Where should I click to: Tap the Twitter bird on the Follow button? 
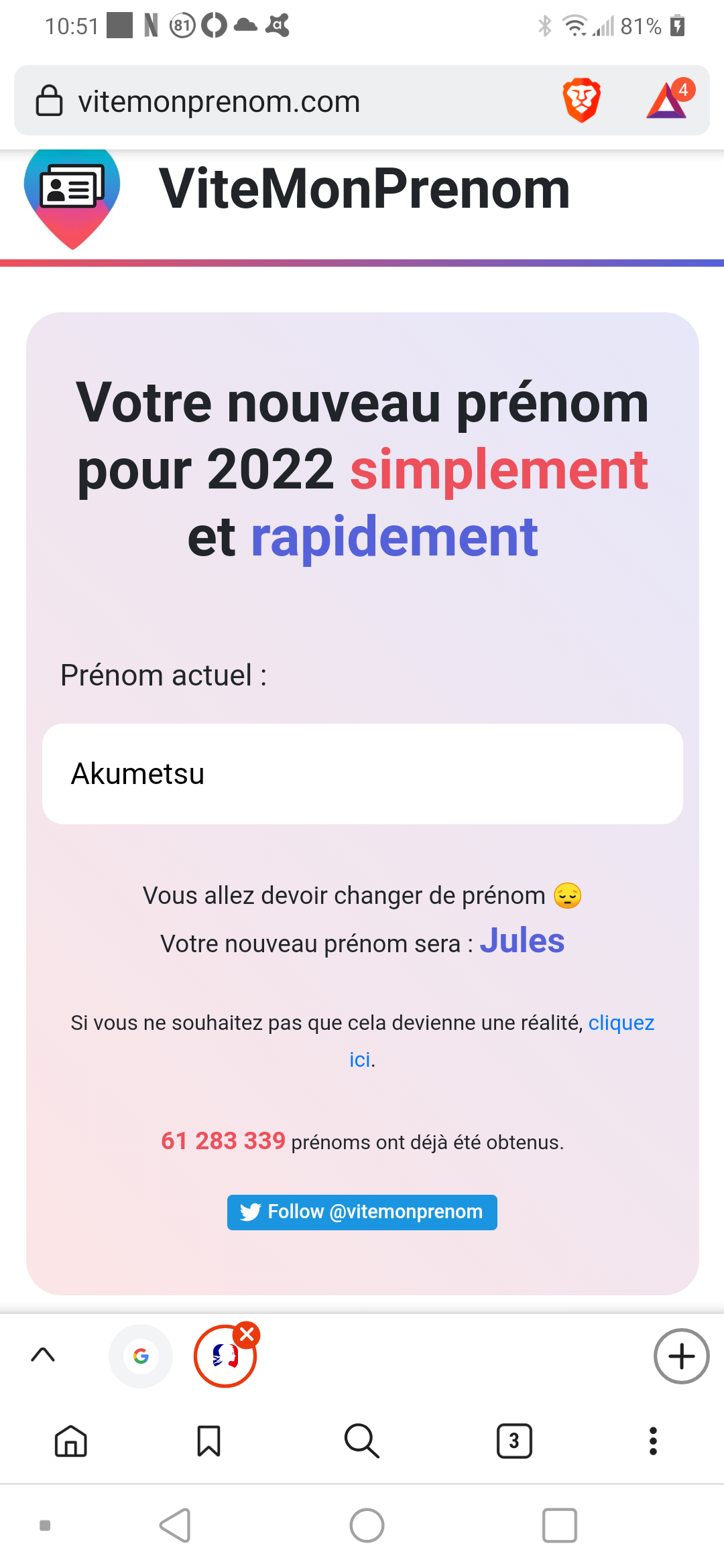(251, 1212)
